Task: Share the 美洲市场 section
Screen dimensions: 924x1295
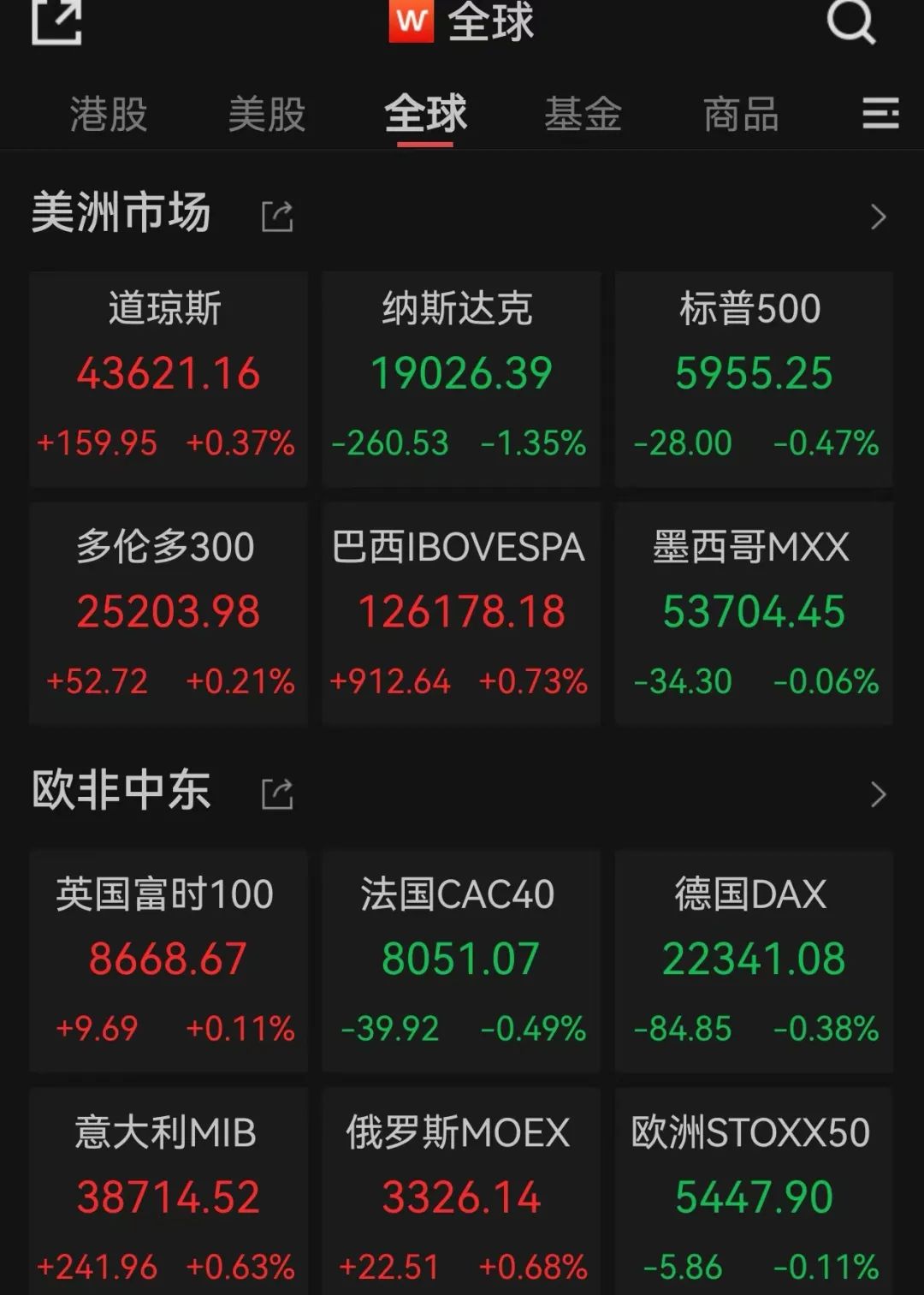Action: 277,217
